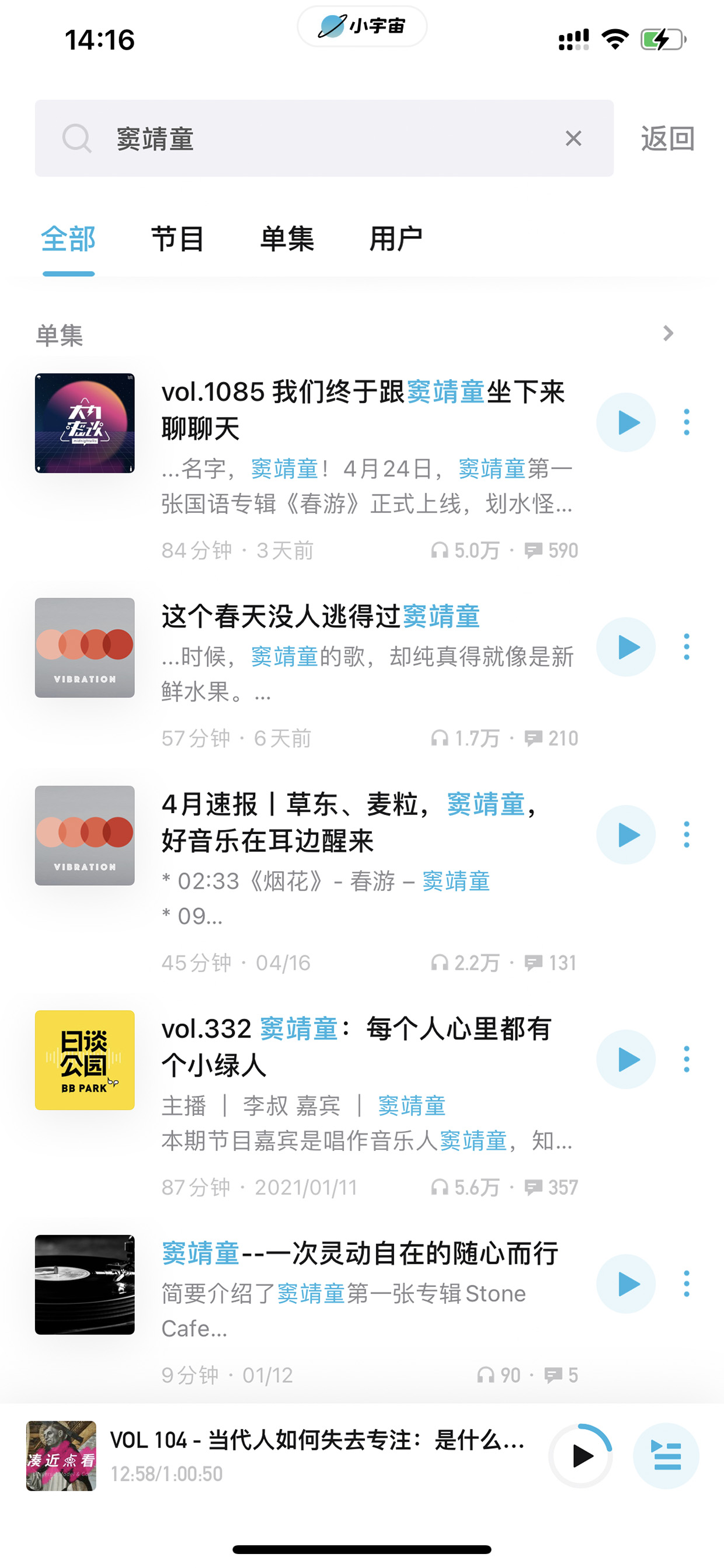Switch to the 节目 tab
Viewport: 724px width, 1568px height.
coord(177,238)
